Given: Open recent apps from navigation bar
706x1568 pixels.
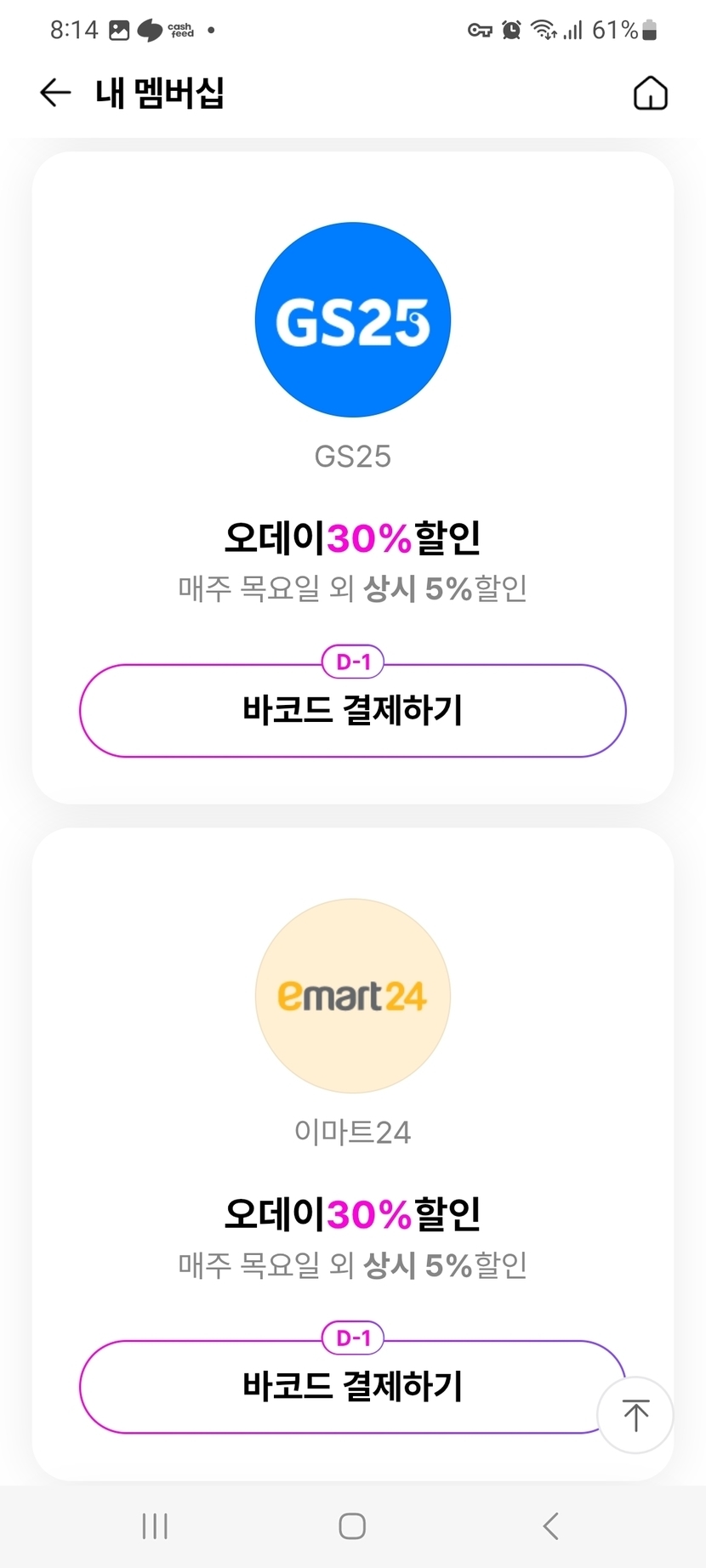Looking at the screenshot, I should (155, 1525).
